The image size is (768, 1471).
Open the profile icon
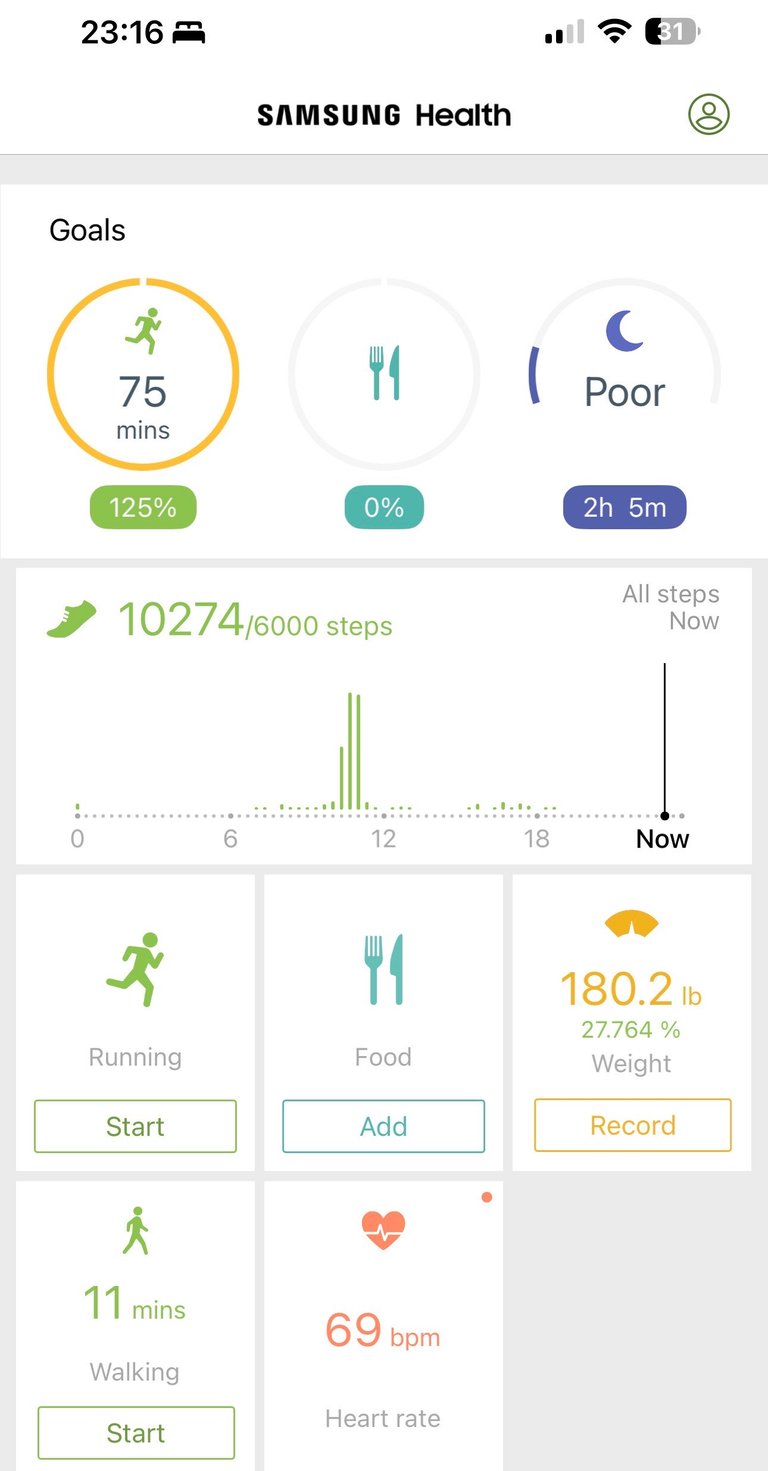coord(708,114)
